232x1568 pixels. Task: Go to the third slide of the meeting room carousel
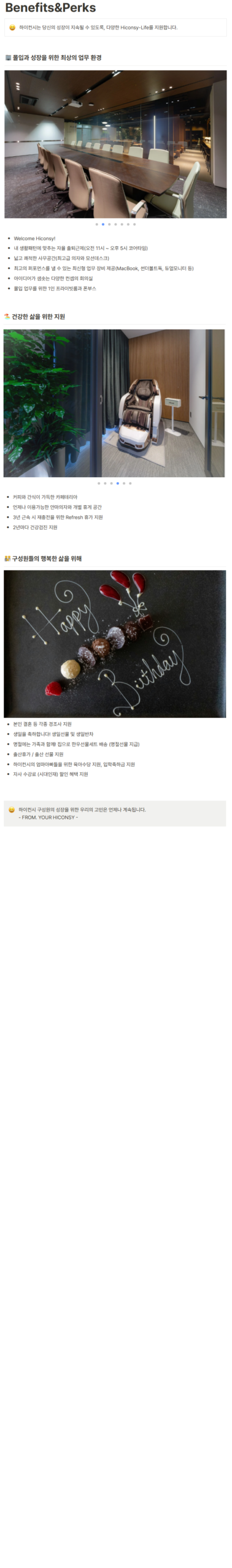109,224
